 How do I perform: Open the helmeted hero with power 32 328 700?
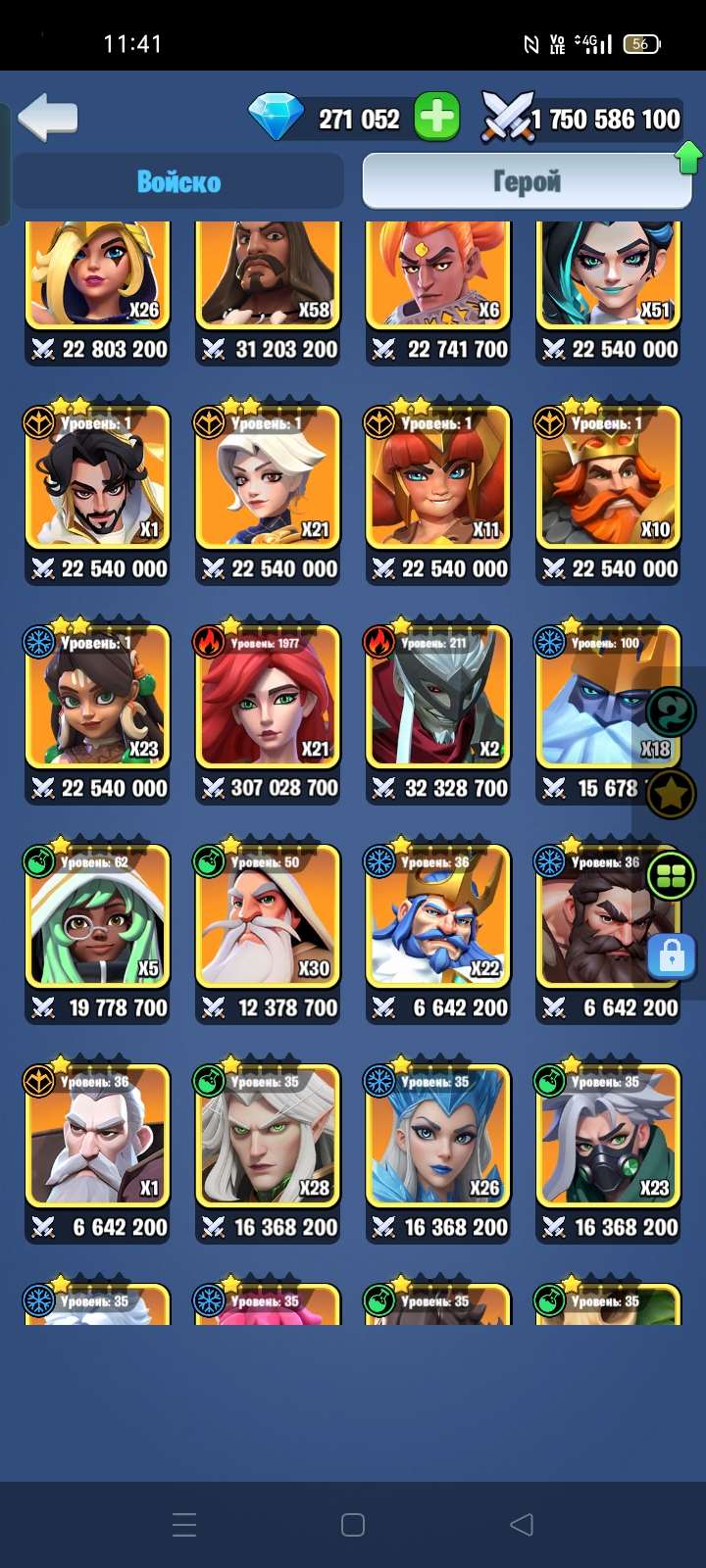point(437,701)
